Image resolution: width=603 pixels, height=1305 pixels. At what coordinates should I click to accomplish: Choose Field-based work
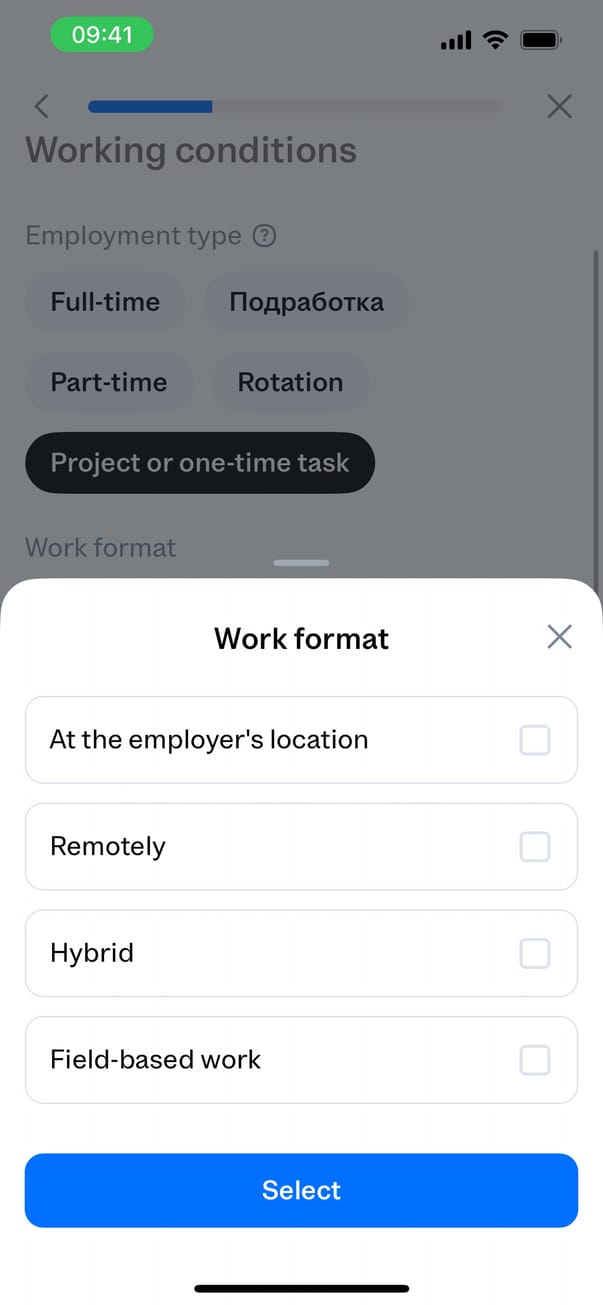click(534, 1060)
